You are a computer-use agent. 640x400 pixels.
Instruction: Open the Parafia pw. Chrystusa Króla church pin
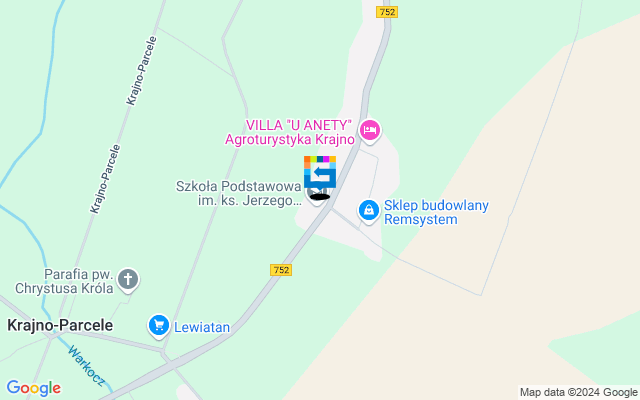[x=127, y=280]
